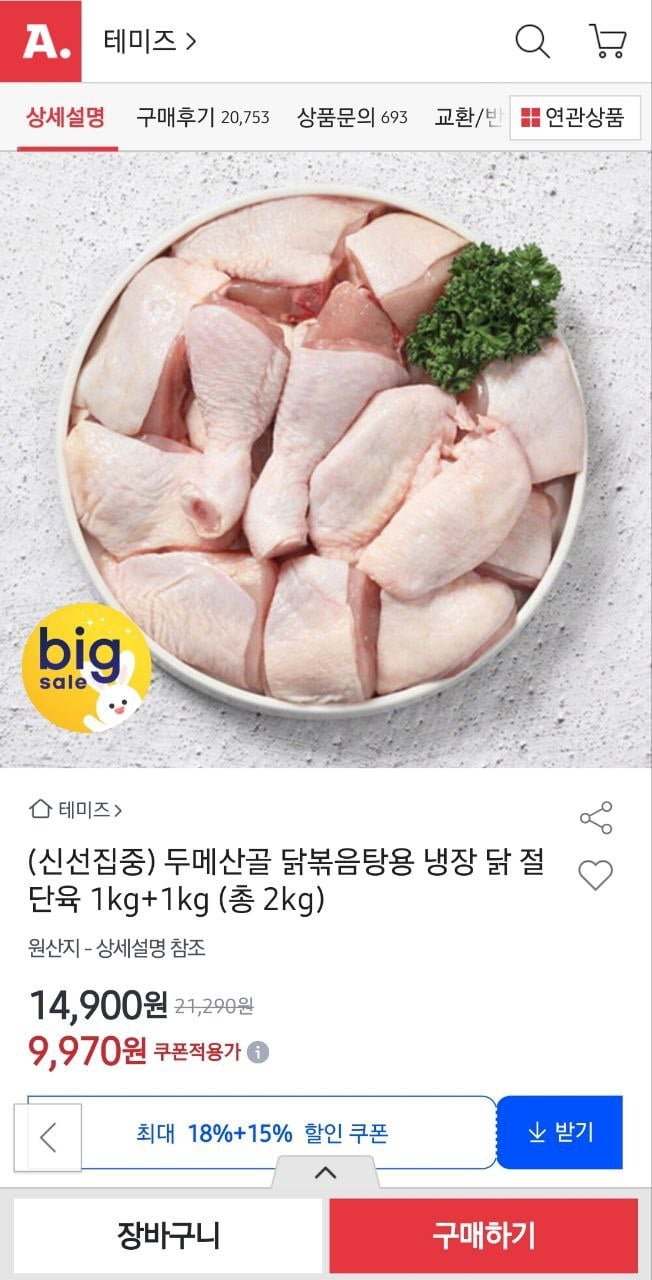Open the shopping cart icon

607,41
